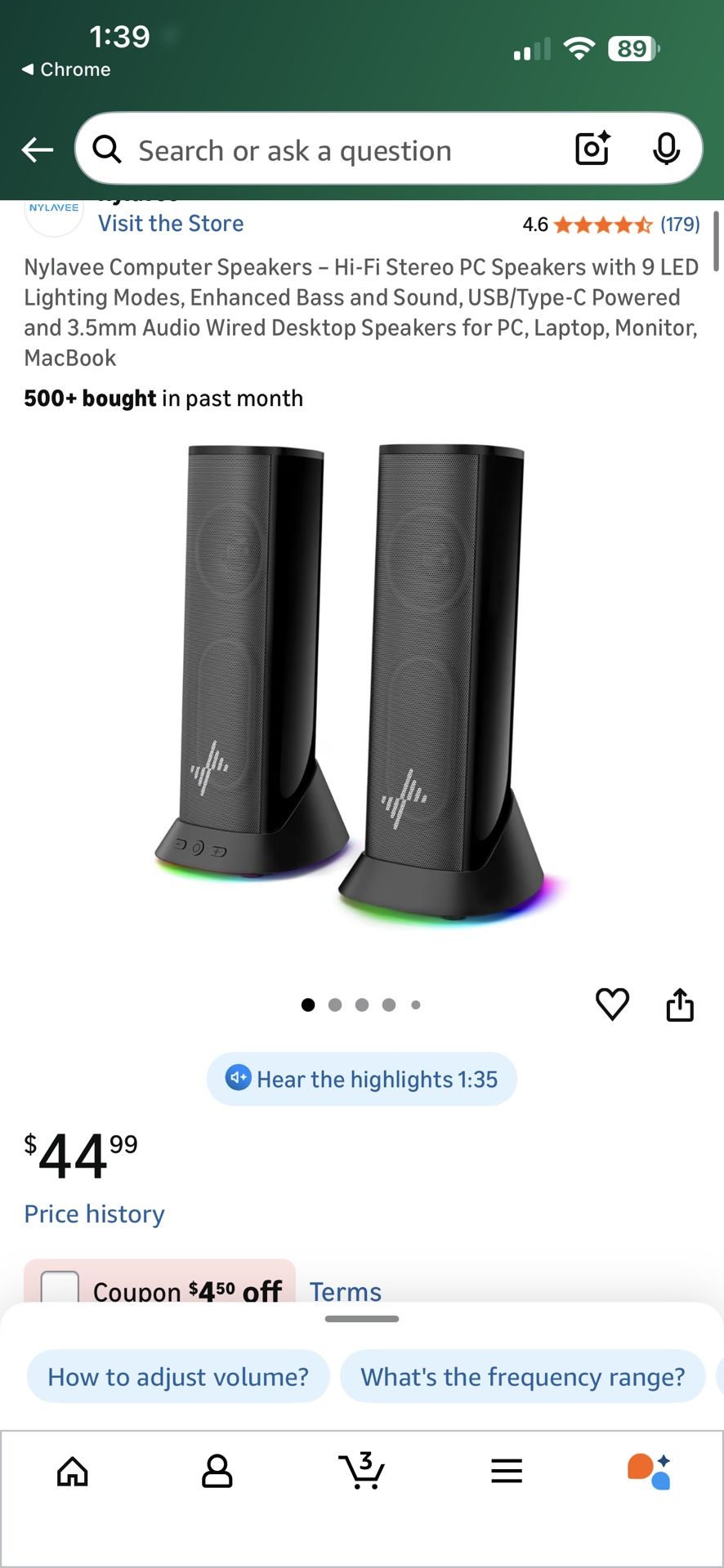Visit the Store link for Nylavee
The image size is (724, 1568).
[171, 224]
